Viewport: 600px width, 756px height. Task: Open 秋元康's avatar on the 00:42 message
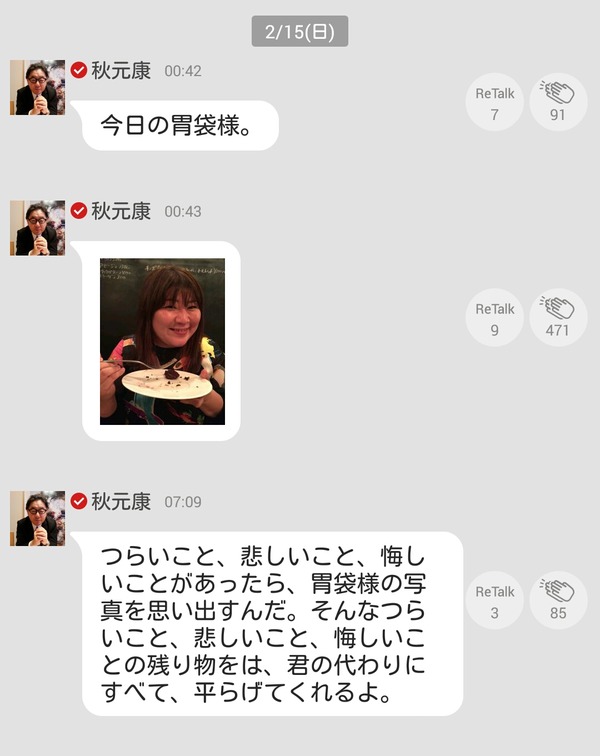pyautogui.click(x=38, y=87)
